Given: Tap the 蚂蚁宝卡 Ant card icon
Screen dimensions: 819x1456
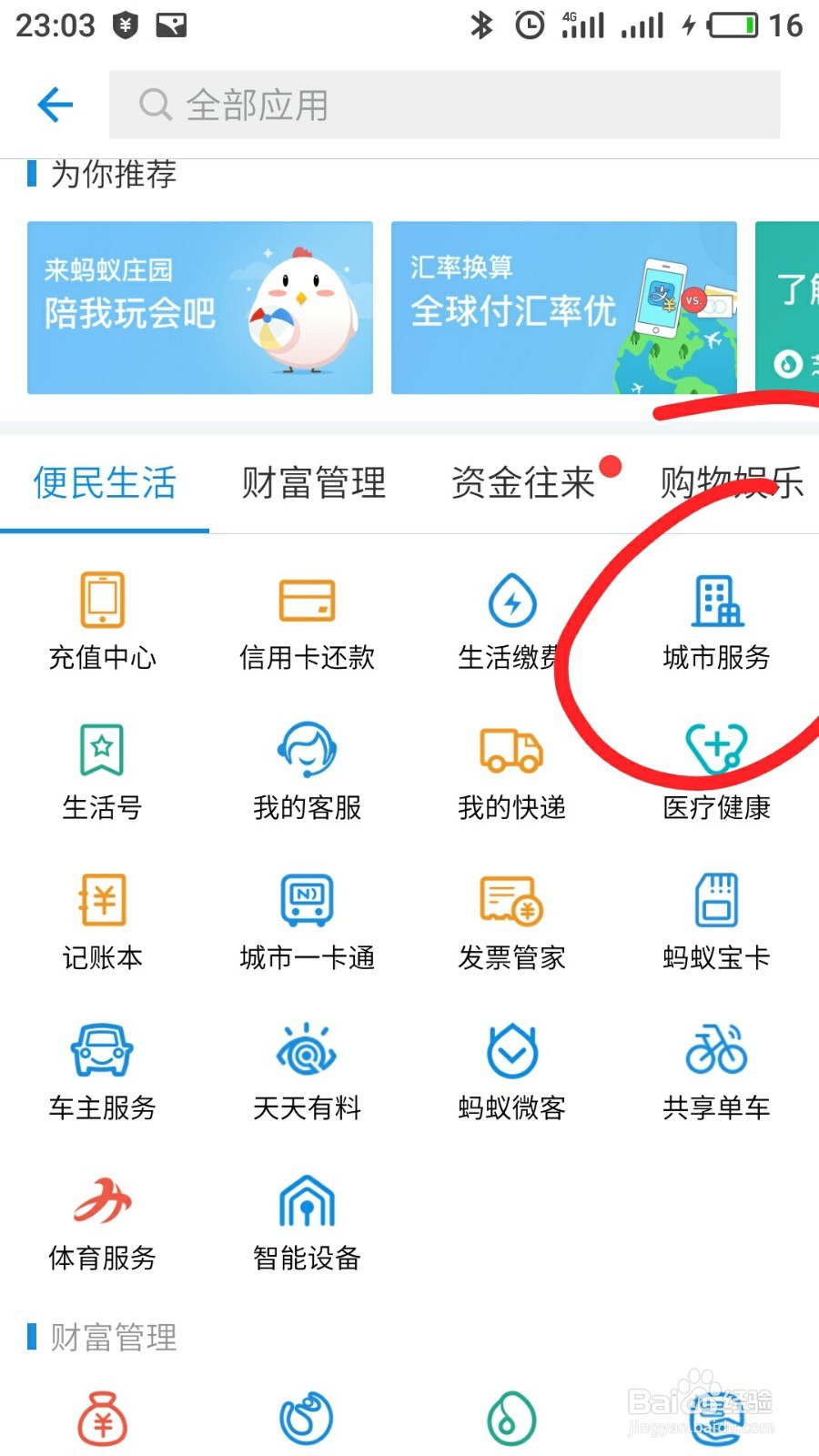Looking at the screenshot, I should coord(716,919).
